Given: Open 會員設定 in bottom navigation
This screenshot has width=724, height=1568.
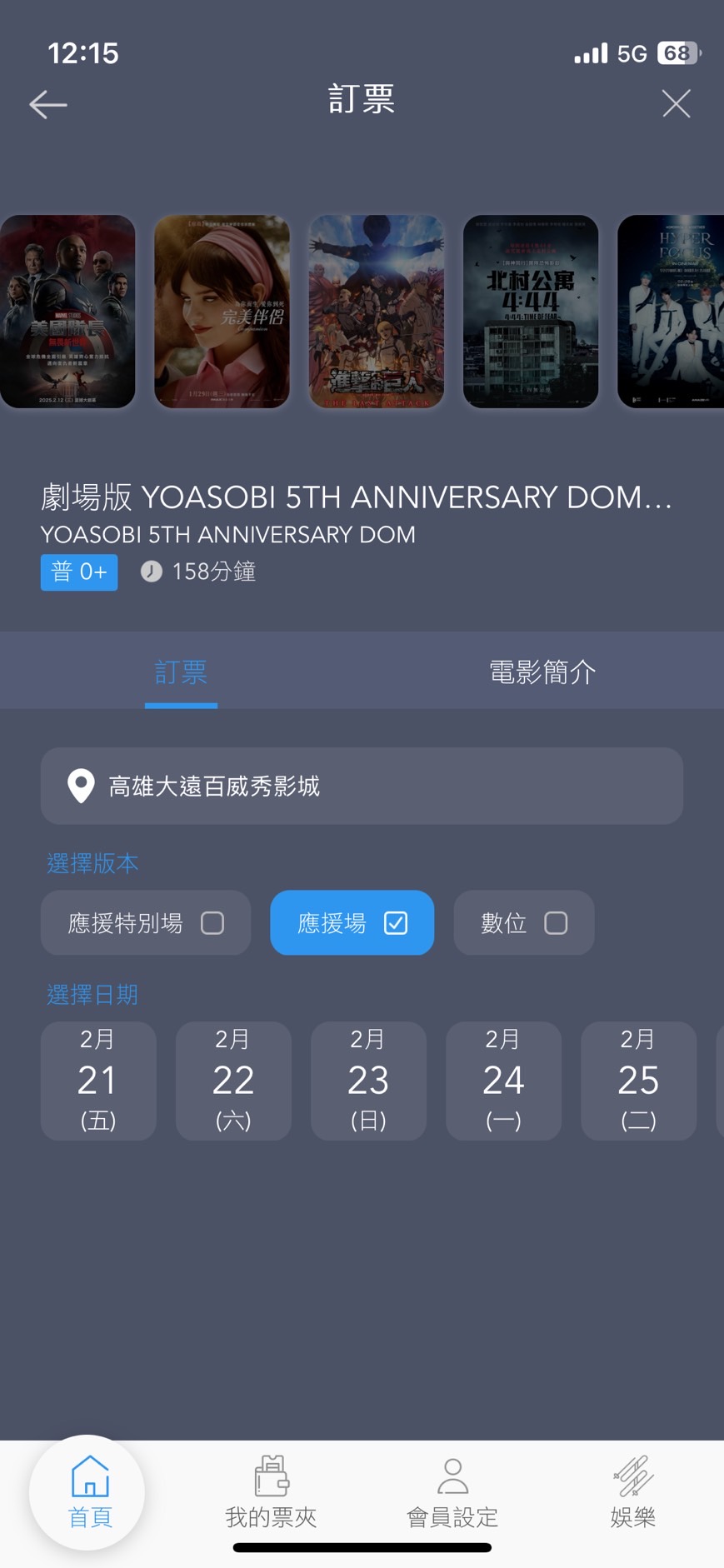Looking at the screenshot, I should tap(452, 1493).
